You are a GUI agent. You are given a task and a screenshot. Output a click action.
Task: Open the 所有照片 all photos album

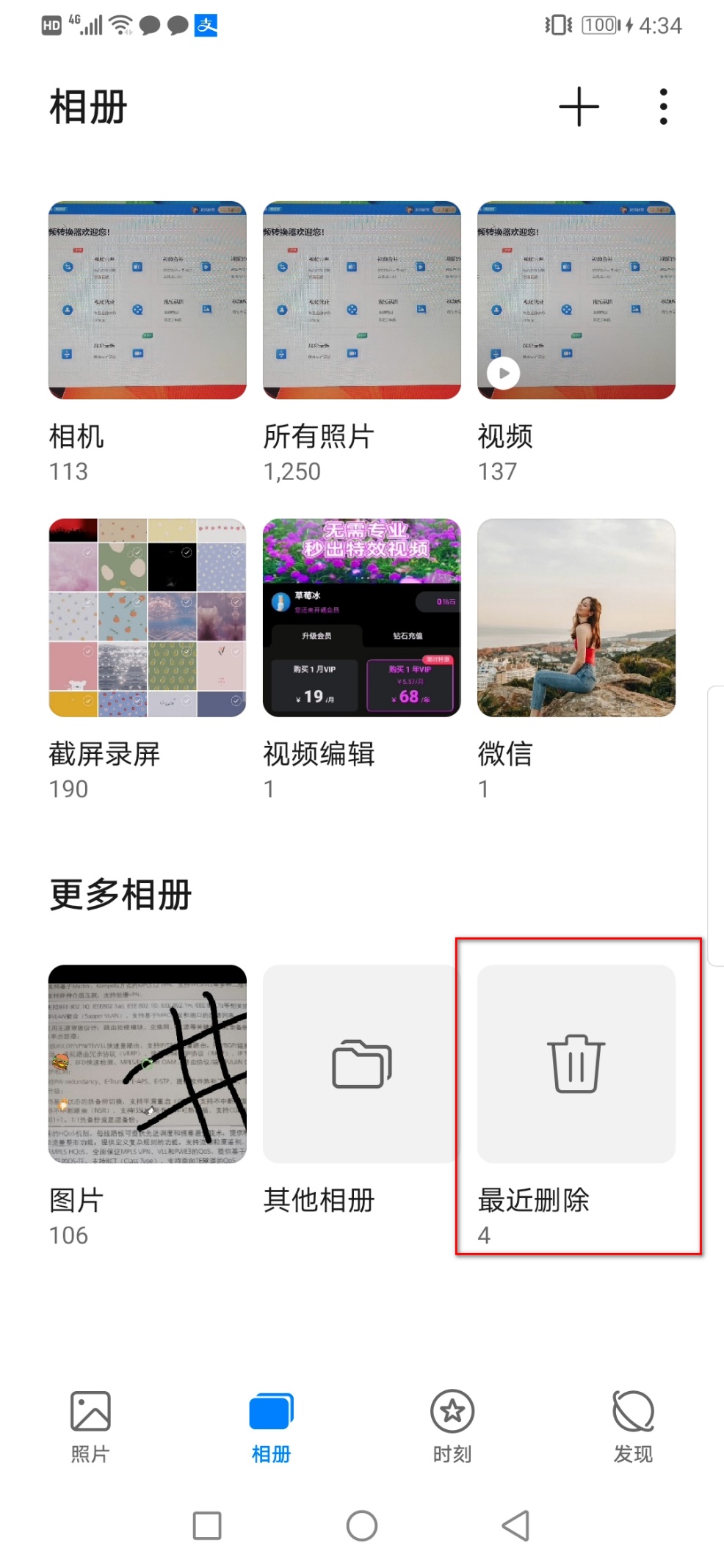(361, 297)
